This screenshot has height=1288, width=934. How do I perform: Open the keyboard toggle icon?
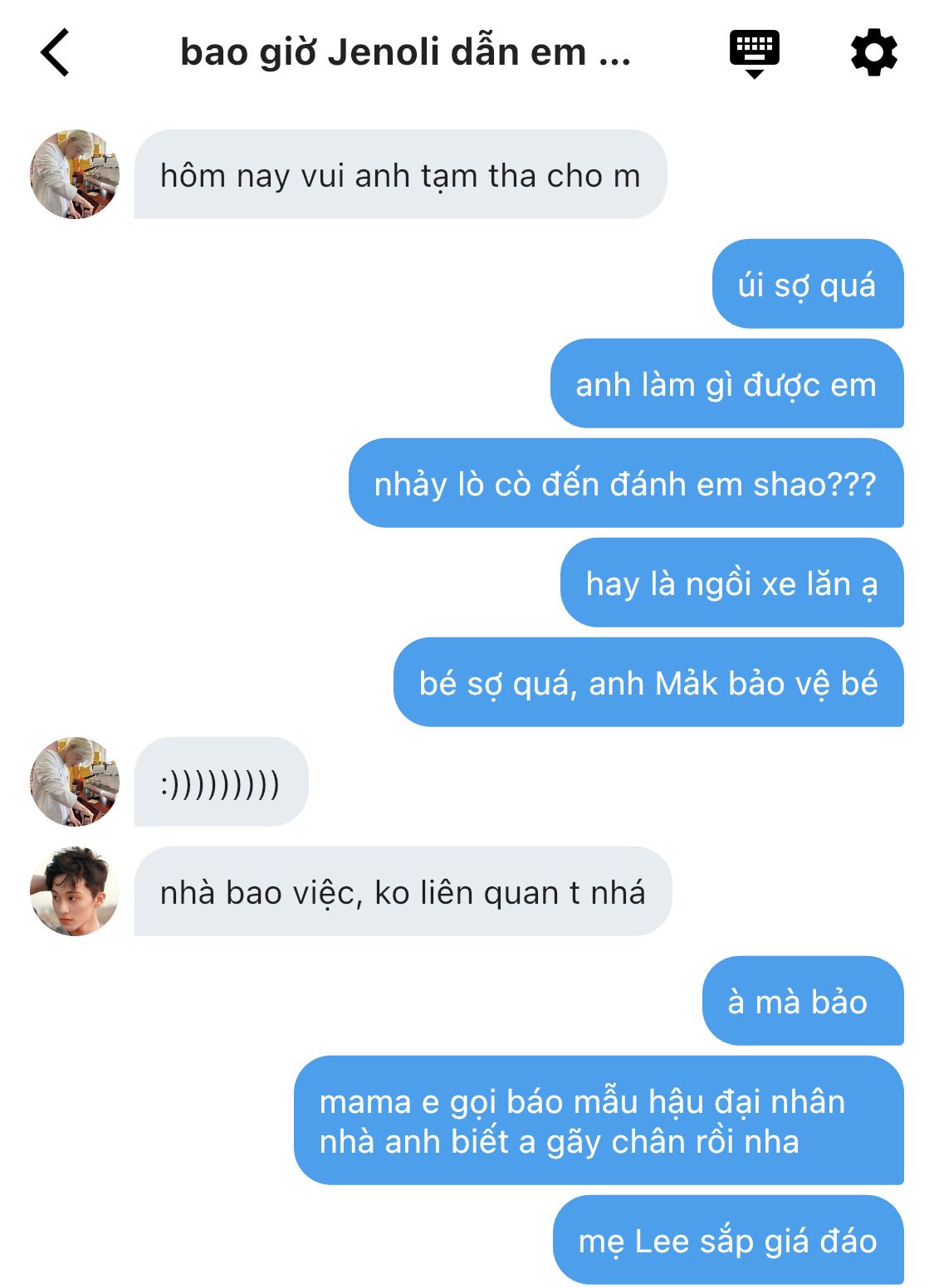(x=754, y=53)
